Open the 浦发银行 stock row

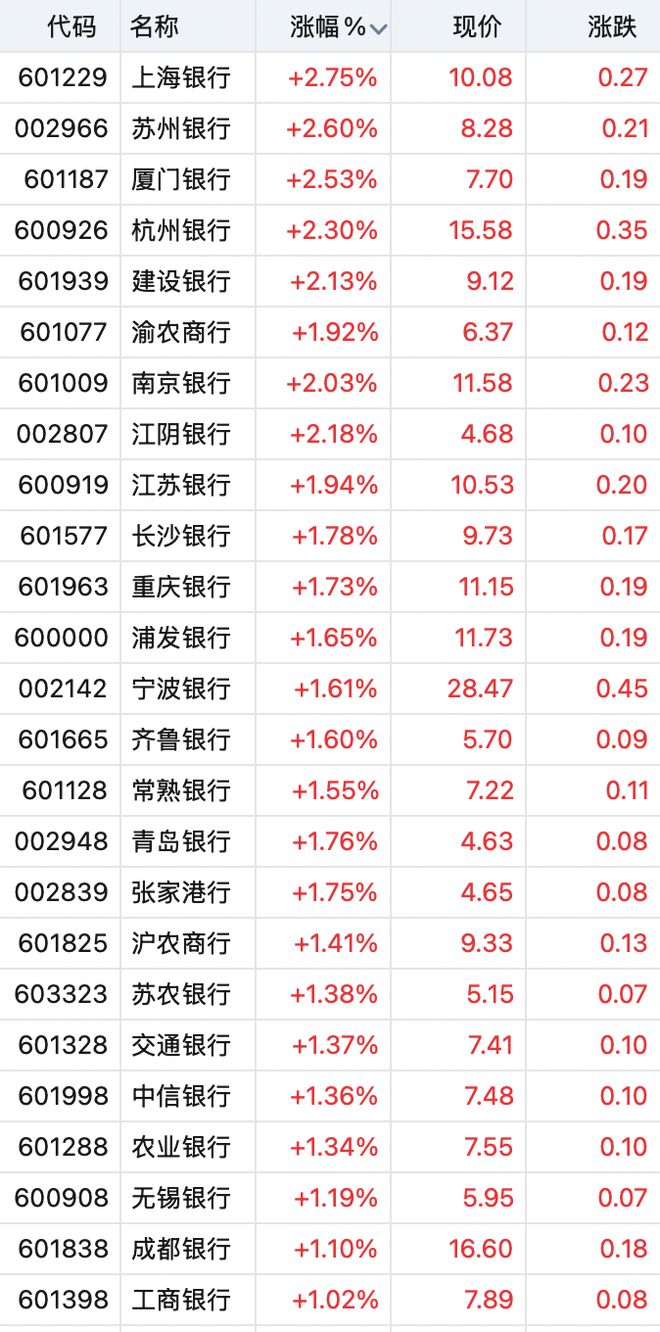(x=181, y=638)
